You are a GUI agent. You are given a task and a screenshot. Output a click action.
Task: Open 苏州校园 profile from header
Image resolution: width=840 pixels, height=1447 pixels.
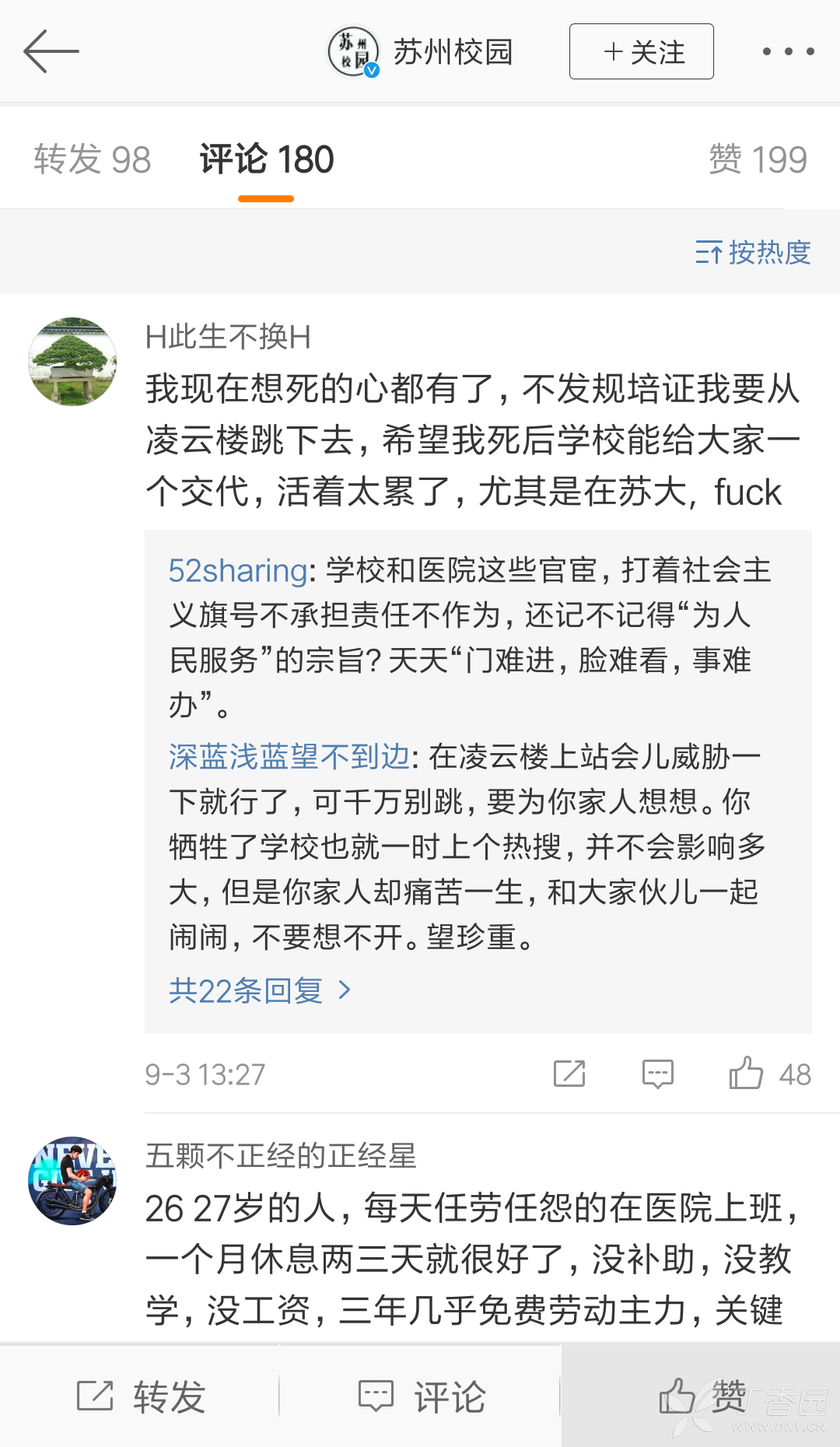point(420,51)
